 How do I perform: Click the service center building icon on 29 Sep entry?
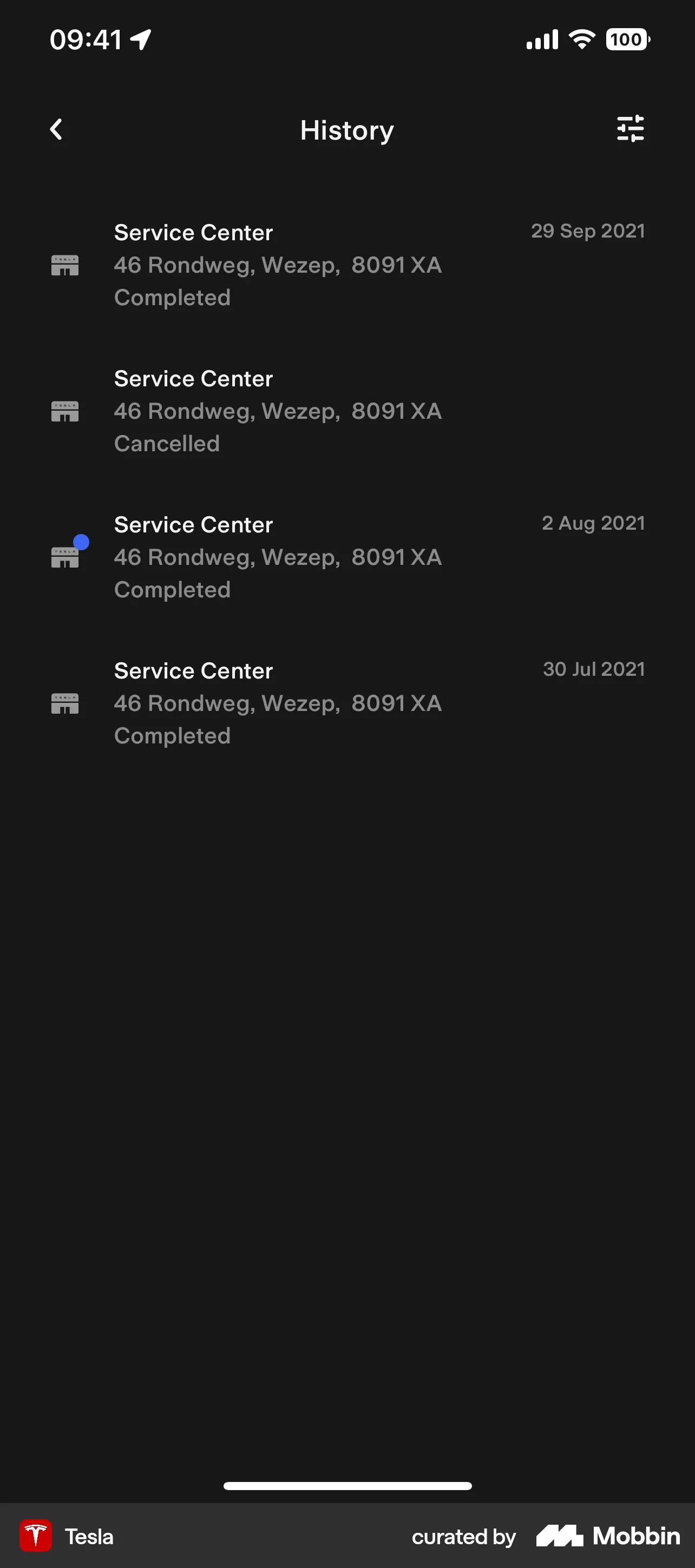coord(64,265)
